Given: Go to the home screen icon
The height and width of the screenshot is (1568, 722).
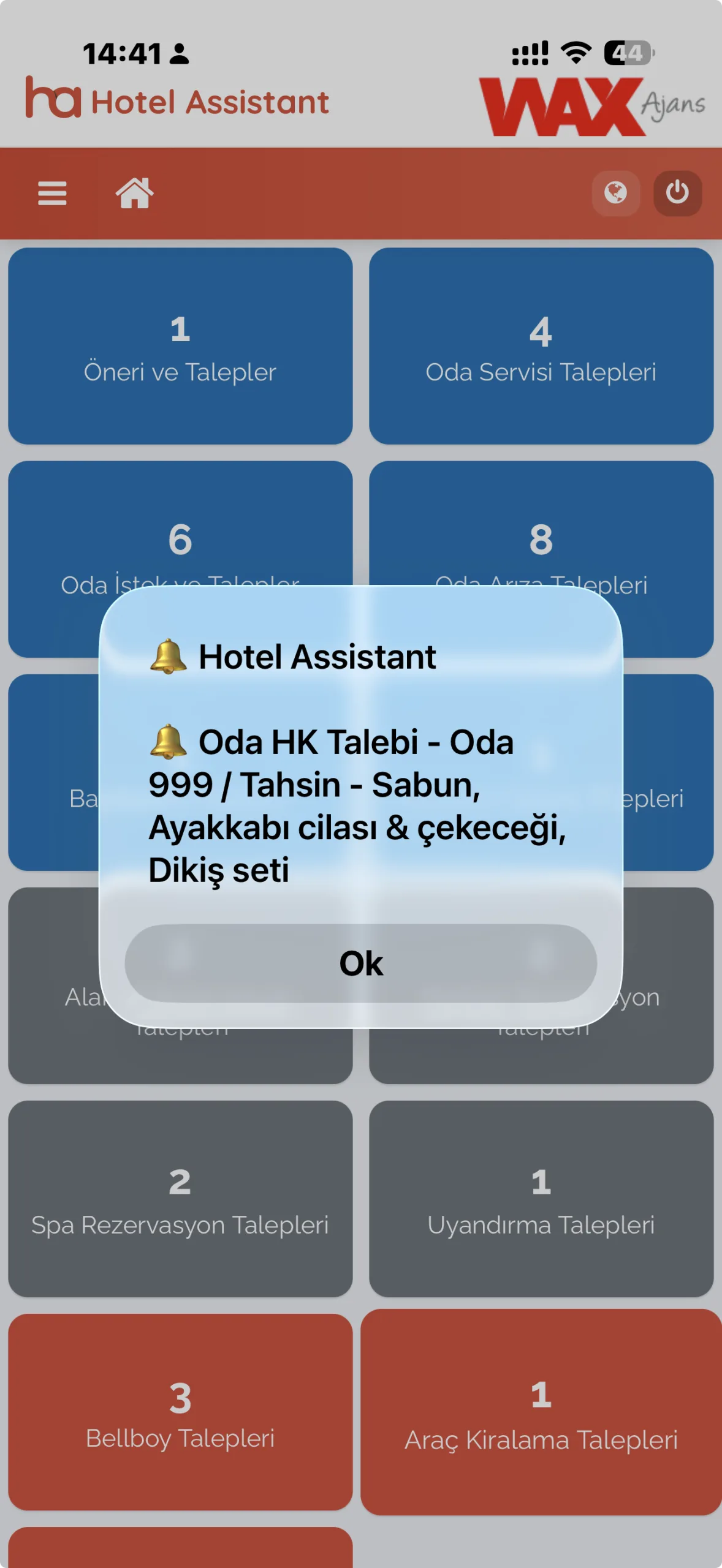Looking at the screenshot, I should 134,194.
